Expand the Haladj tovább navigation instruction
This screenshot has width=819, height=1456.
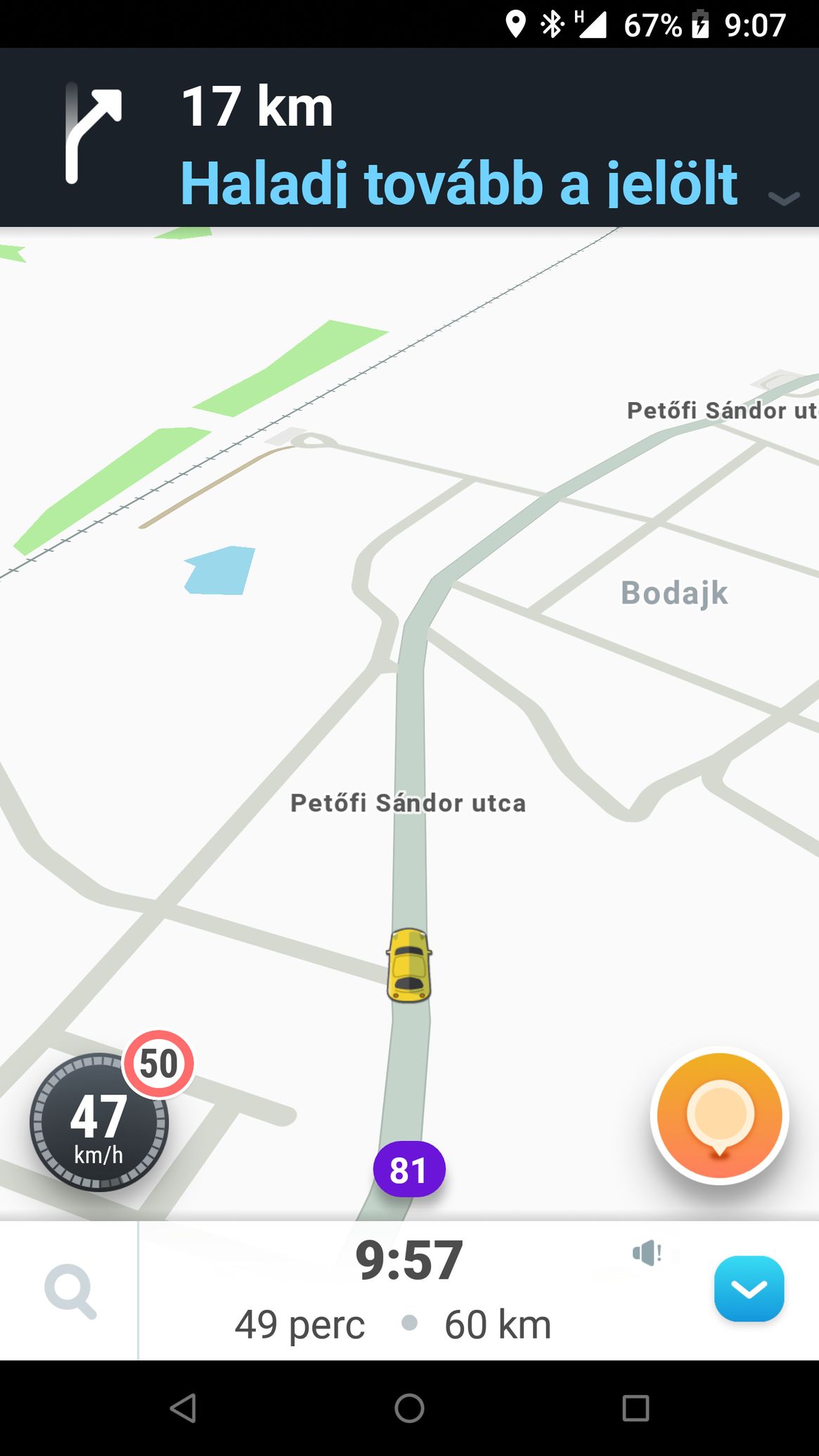pyautogui.click(x=783, y=199)
